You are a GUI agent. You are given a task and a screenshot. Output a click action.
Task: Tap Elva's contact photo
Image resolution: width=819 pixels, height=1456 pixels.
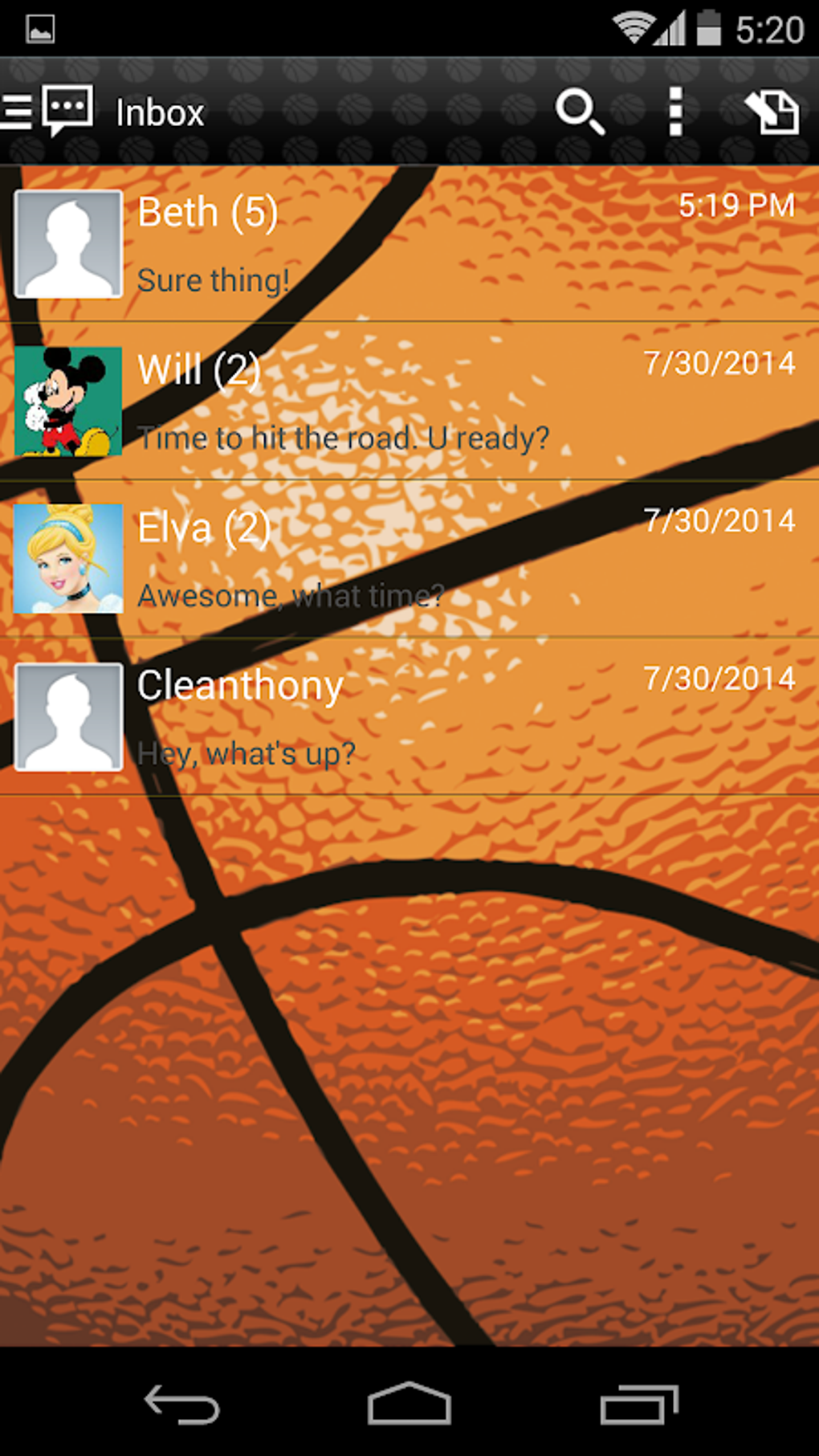point(68,559)
